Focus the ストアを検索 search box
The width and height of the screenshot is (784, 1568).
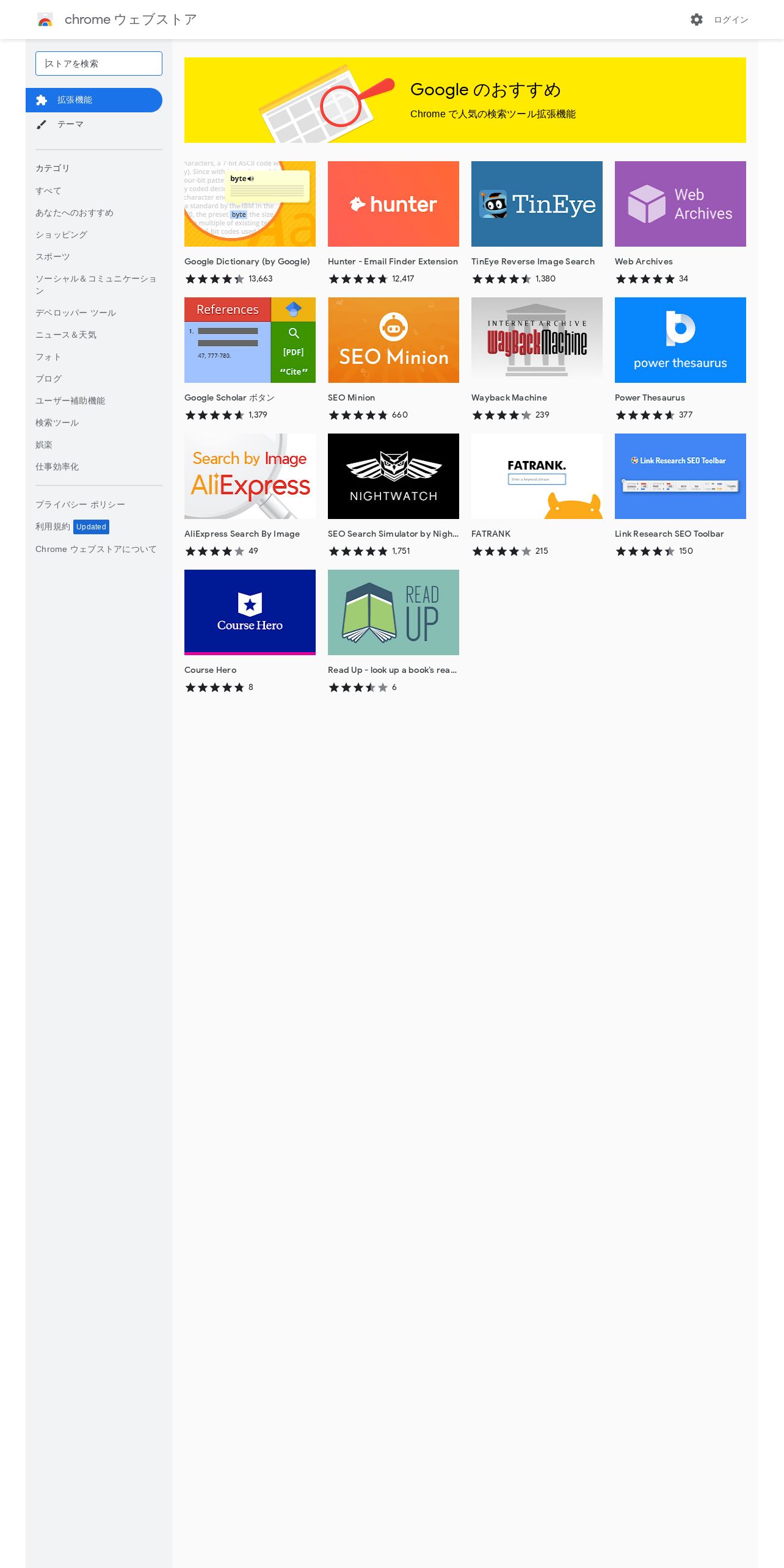coord(99,64)
